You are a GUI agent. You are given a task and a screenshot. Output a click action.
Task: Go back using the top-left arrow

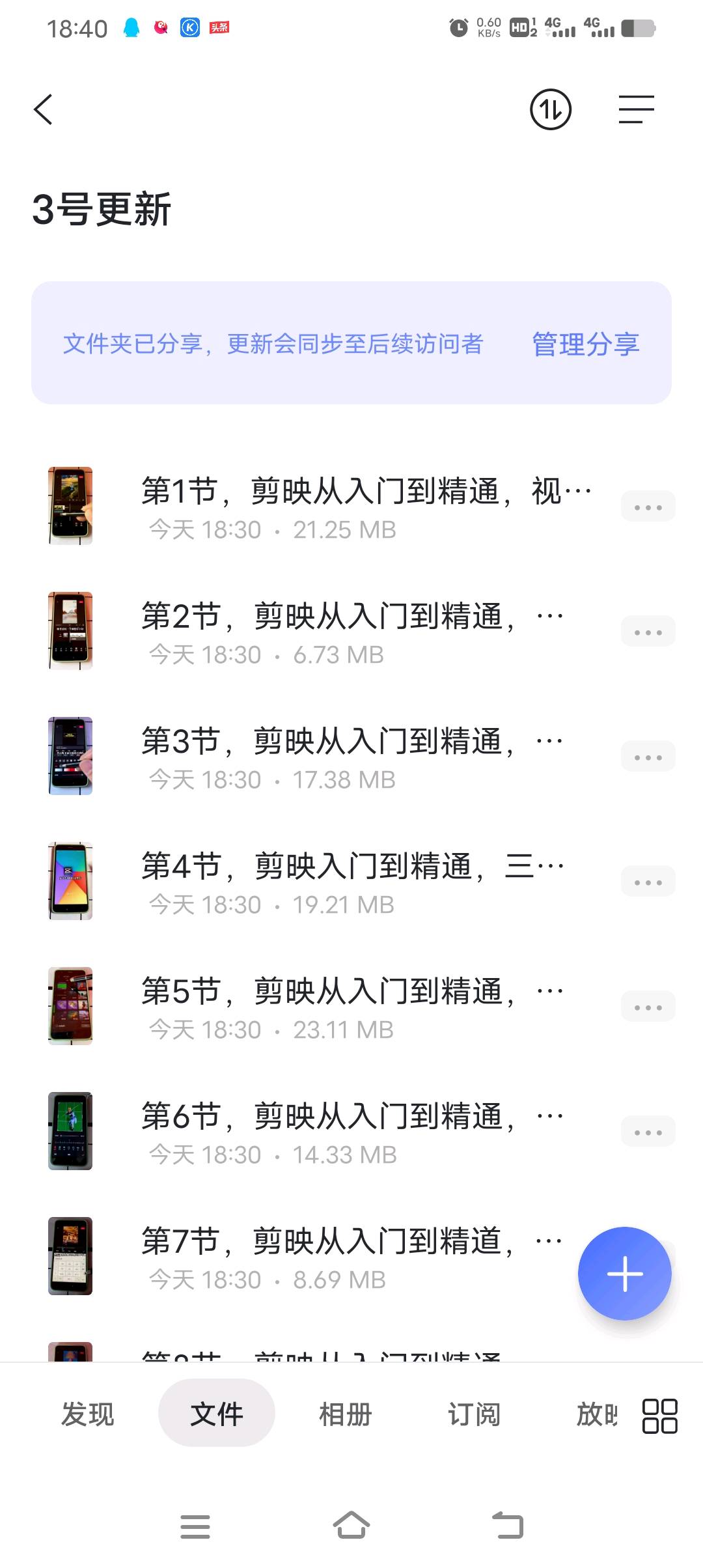(44, 109)
